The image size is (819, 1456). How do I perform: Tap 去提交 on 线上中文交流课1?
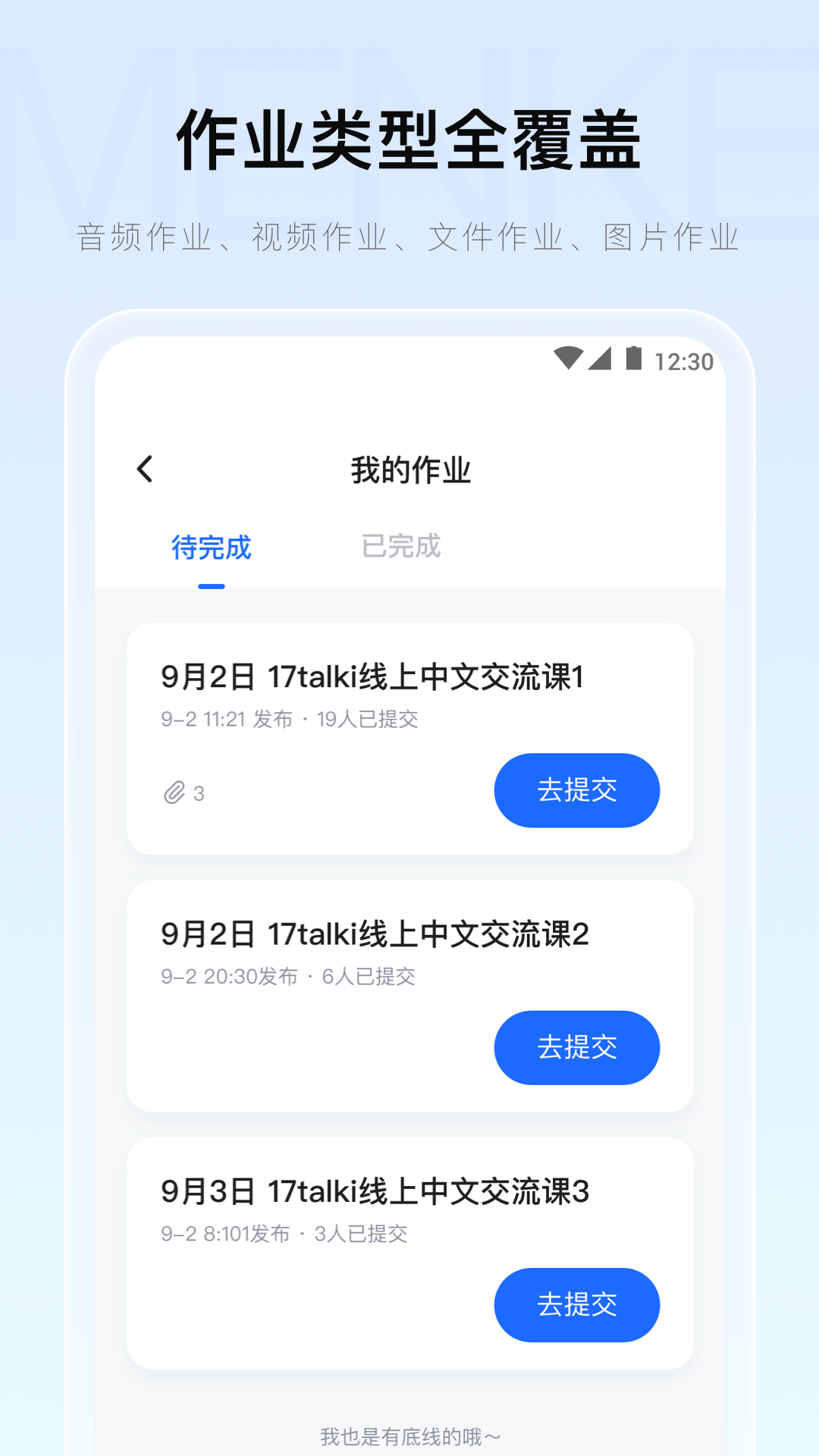pyautogui.click(x=577, y=789)
